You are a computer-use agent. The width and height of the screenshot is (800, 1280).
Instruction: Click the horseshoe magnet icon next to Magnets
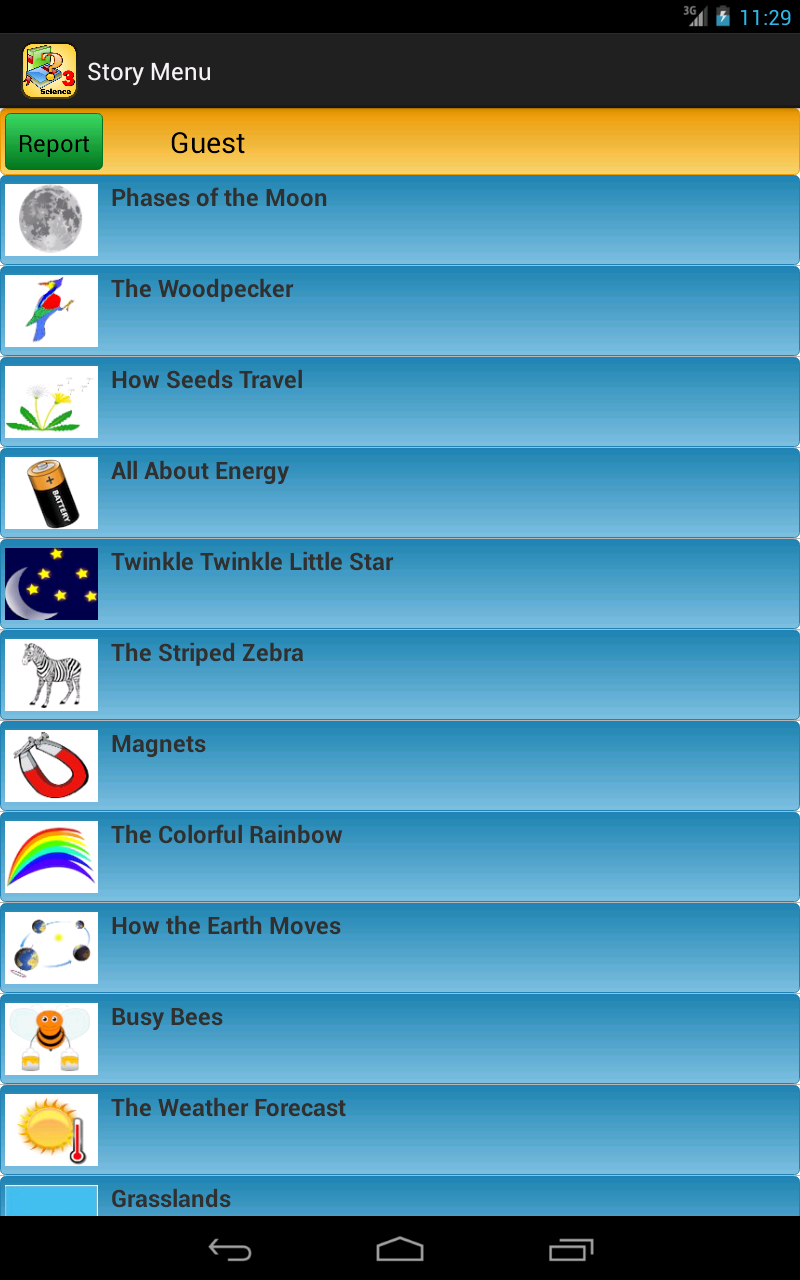(51, 766)
